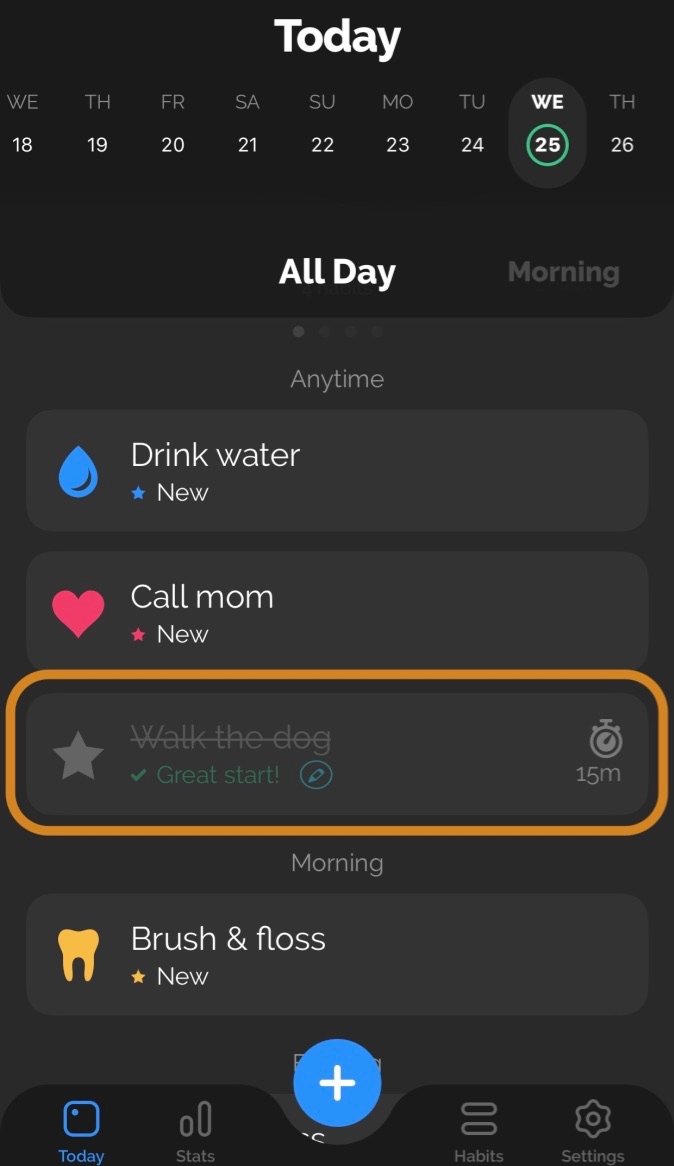Add a new habit with the plus button

coord(337,1083)
